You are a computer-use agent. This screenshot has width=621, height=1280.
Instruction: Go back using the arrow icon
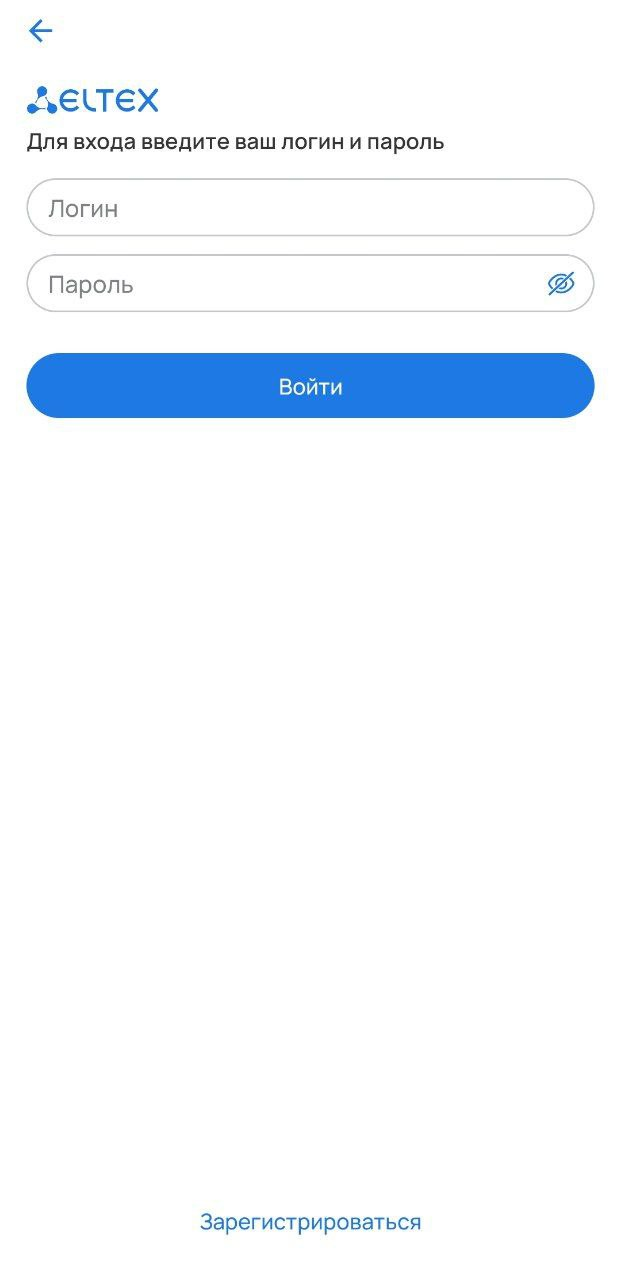[x=40, y=31]
